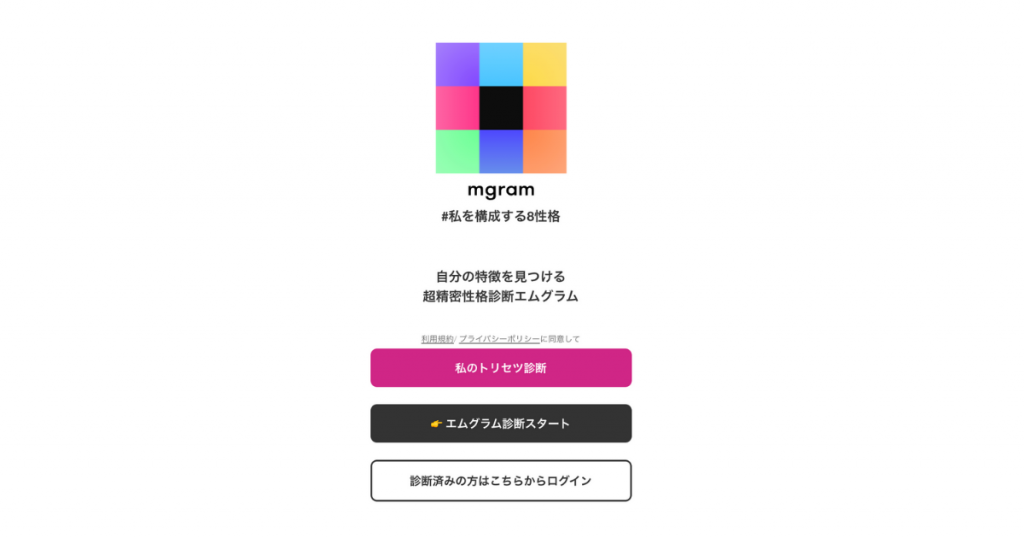The height and width of the screenshot is (538, 1024).
Task: Start the 私のトリセツ診断
Action: pyautogui.click(x=500, y=368)
